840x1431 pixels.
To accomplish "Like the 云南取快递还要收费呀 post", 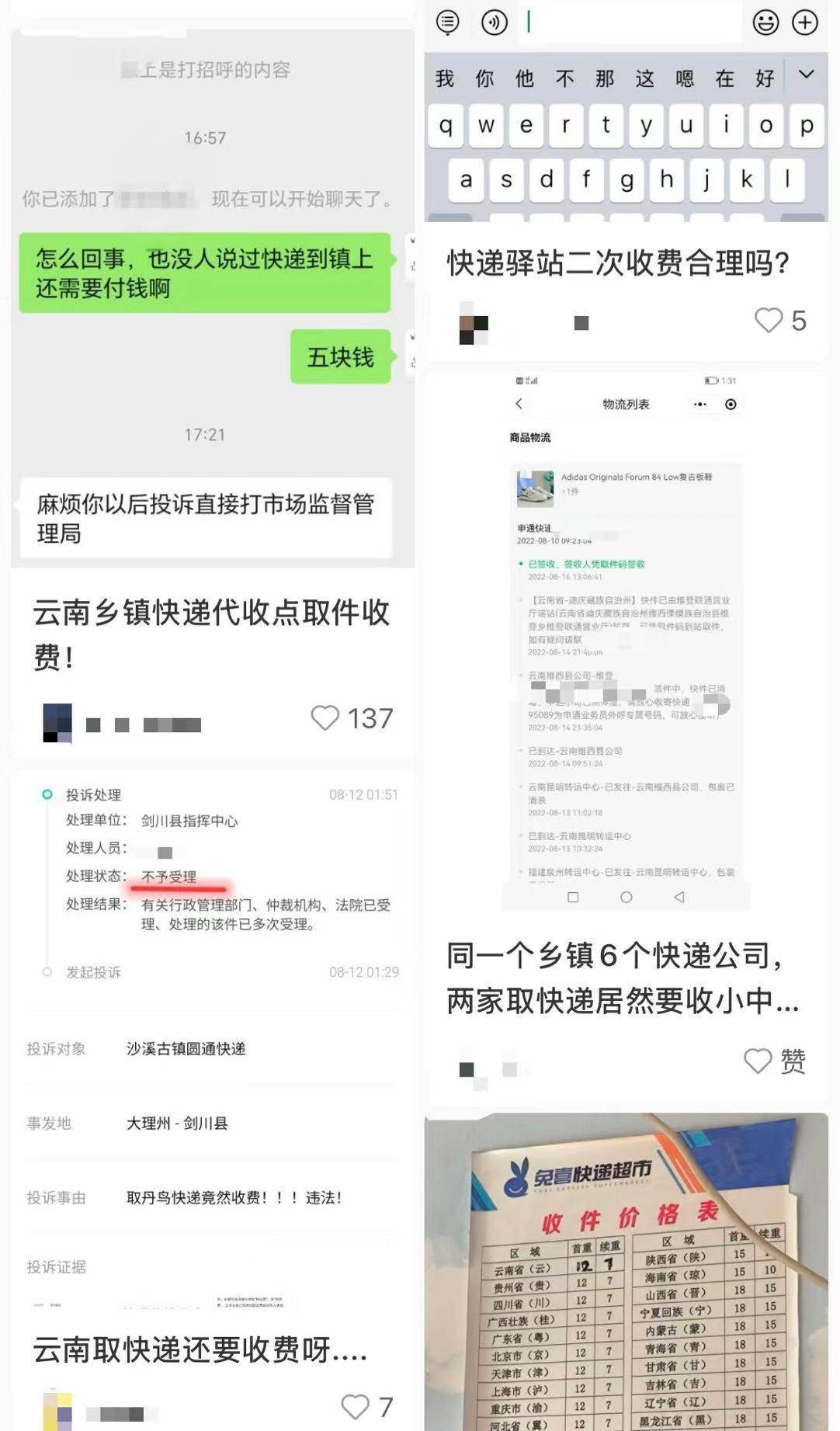I will point(356,1406).
